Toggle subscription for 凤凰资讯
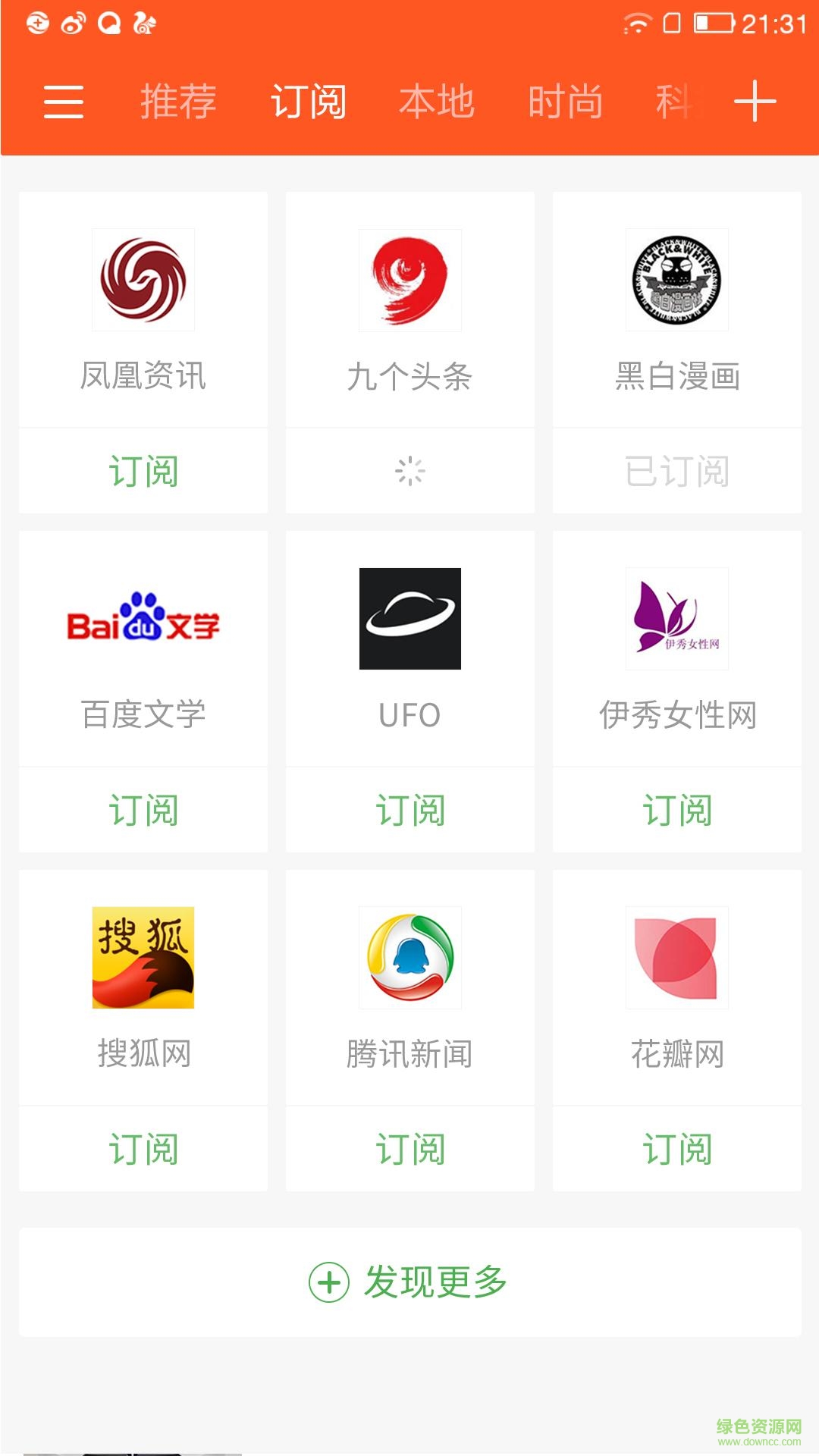Screen dimensions: 819x1456 (x=143, y=470)
